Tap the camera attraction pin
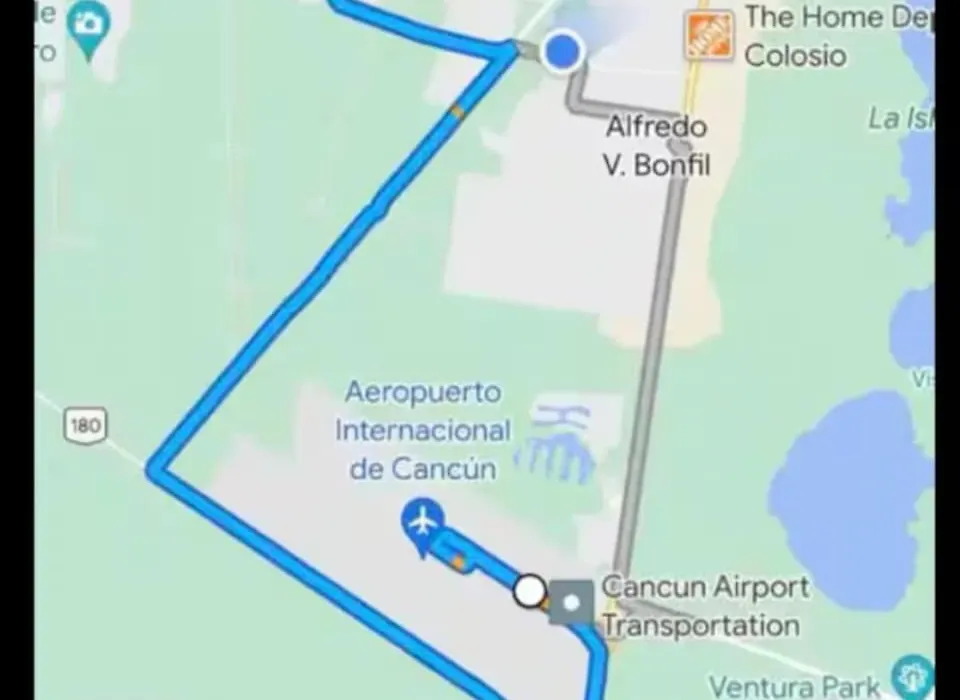This screenshot has height=700, width=960. tap(89, 24)
